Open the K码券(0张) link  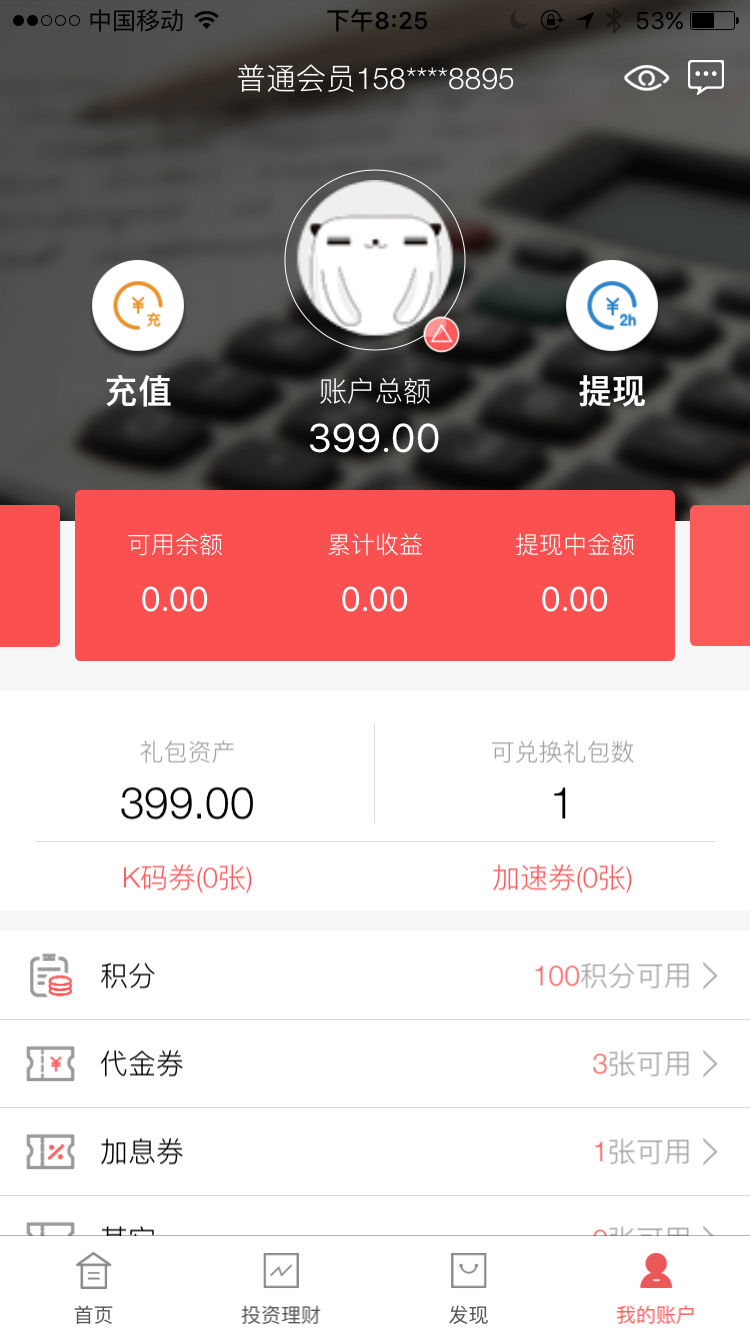[x=187, y=878]
